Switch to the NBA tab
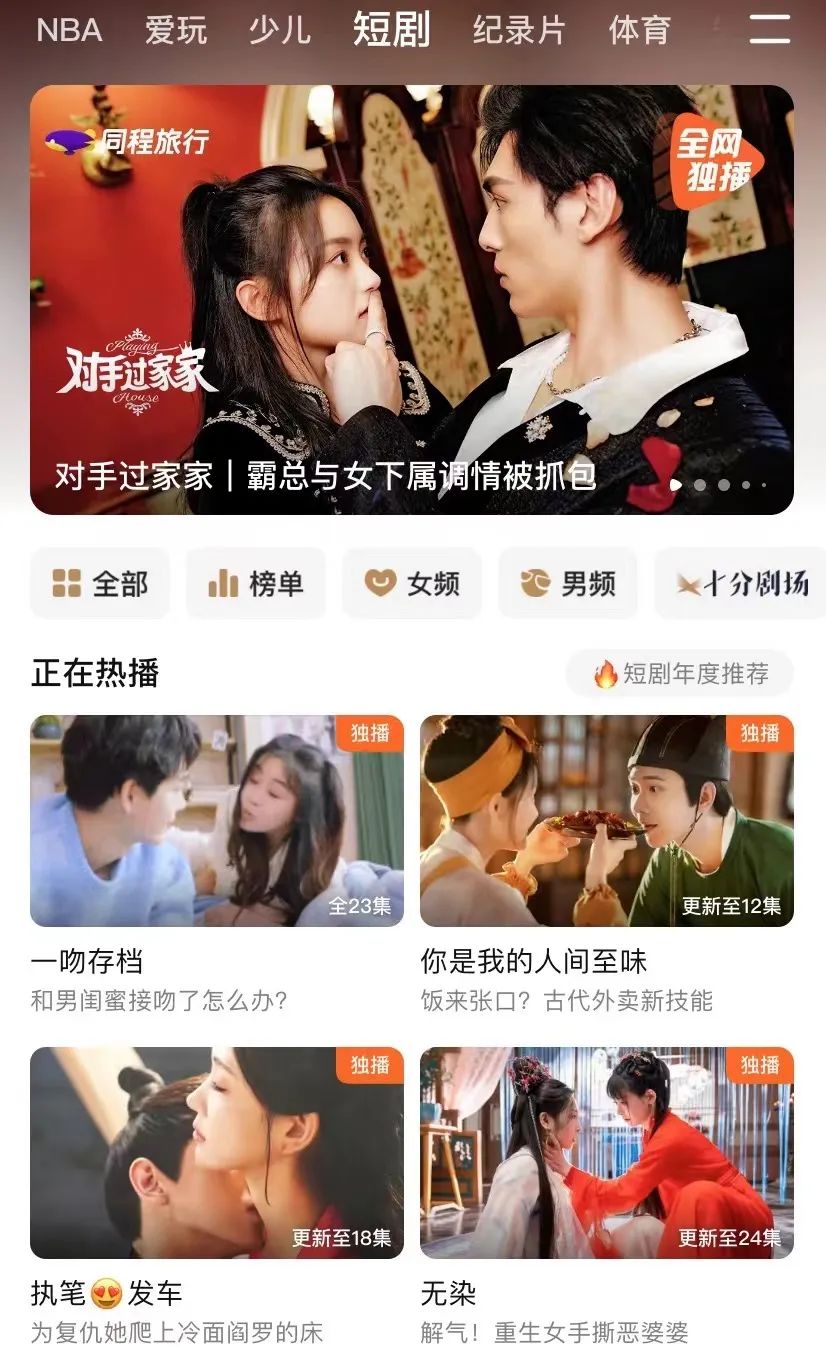Viewport: 826px width, 1368px height. (x=69, y=30)
